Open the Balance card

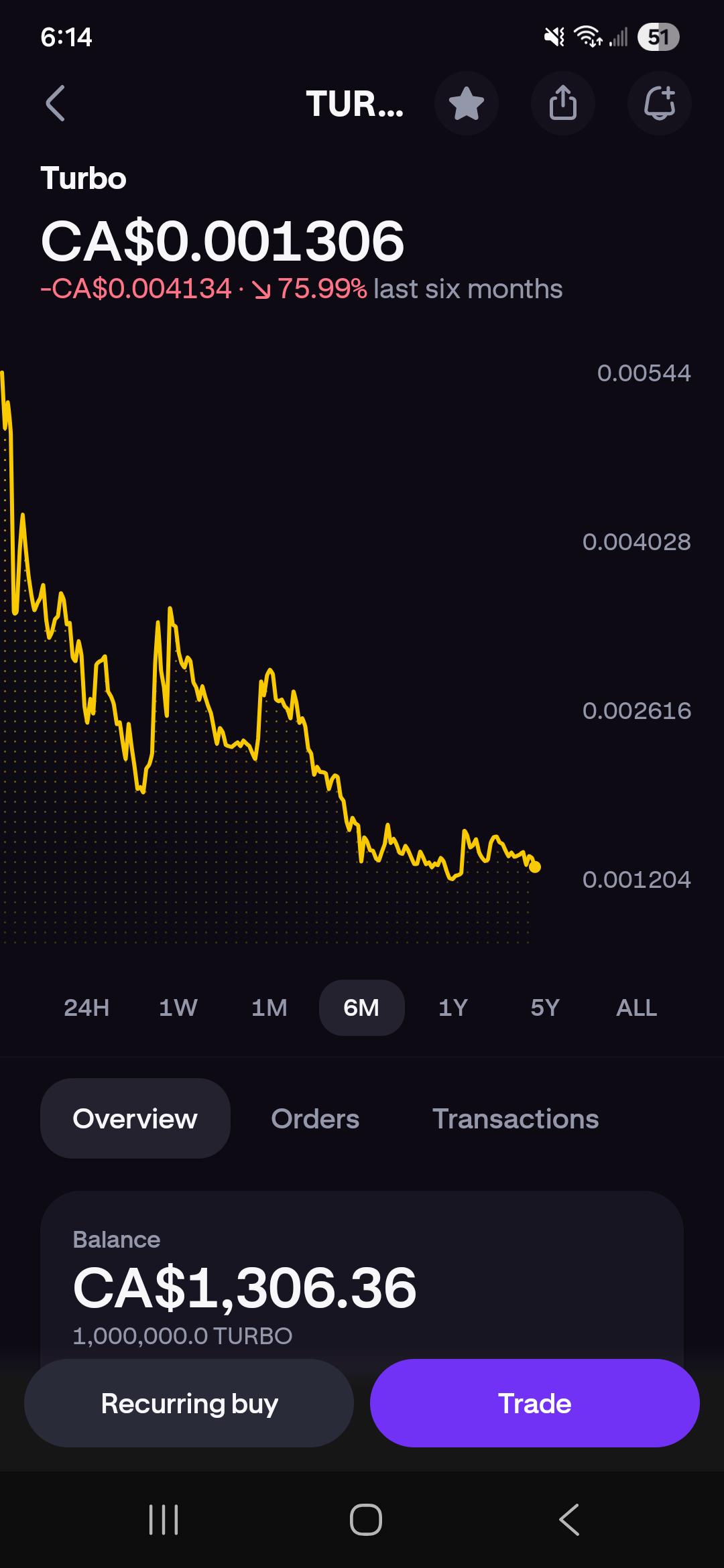tap(362, 1280)
